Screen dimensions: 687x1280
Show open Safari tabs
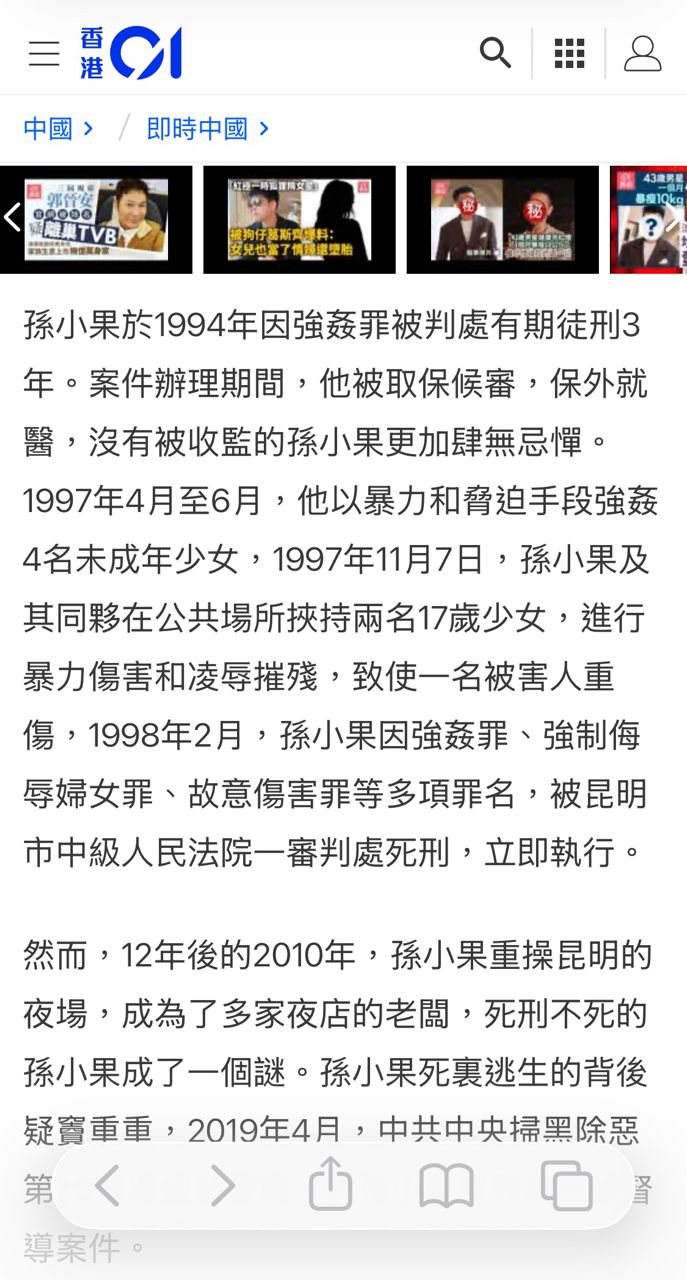(x=566, y=1186)
